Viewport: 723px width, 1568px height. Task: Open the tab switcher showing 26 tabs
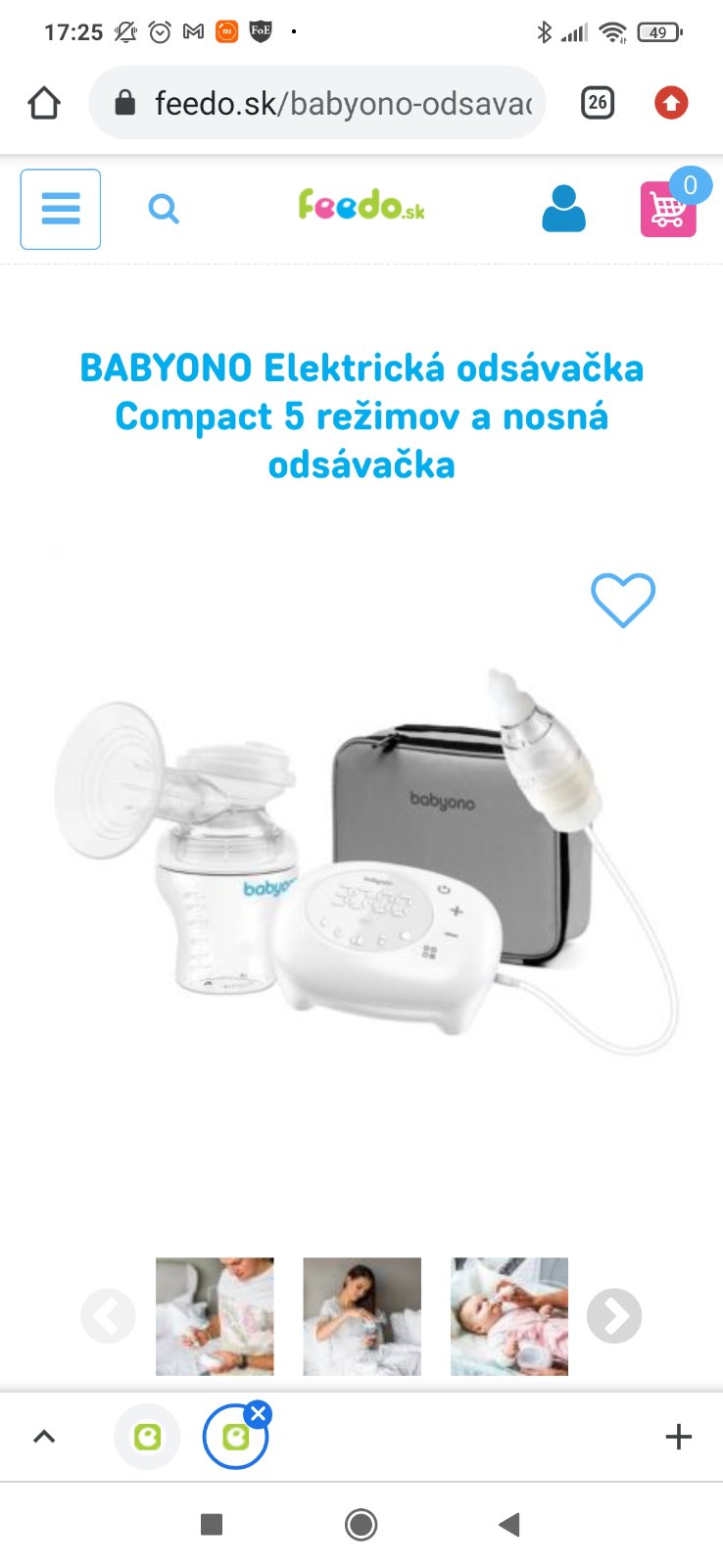[598, 103]
